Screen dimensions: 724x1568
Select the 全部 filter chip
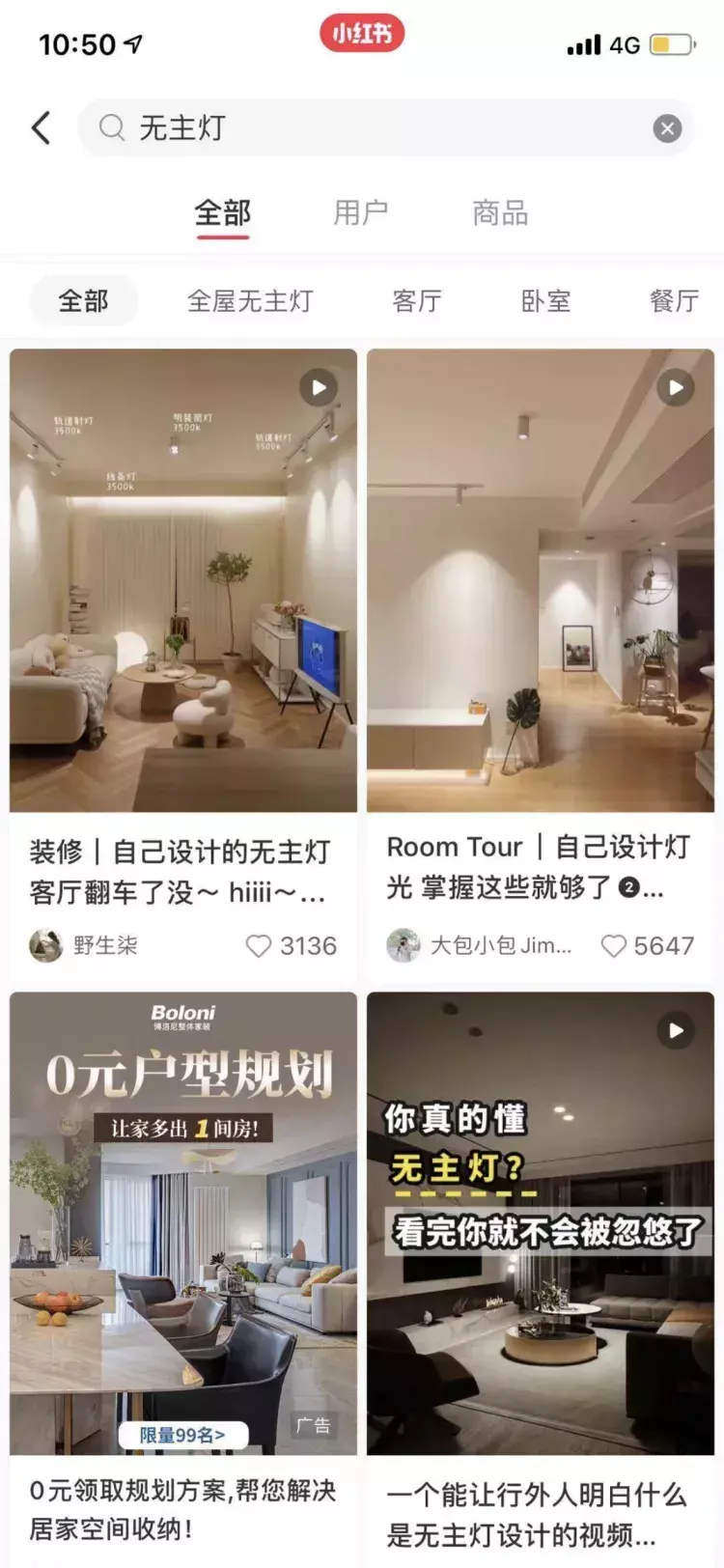coord(83,301)
